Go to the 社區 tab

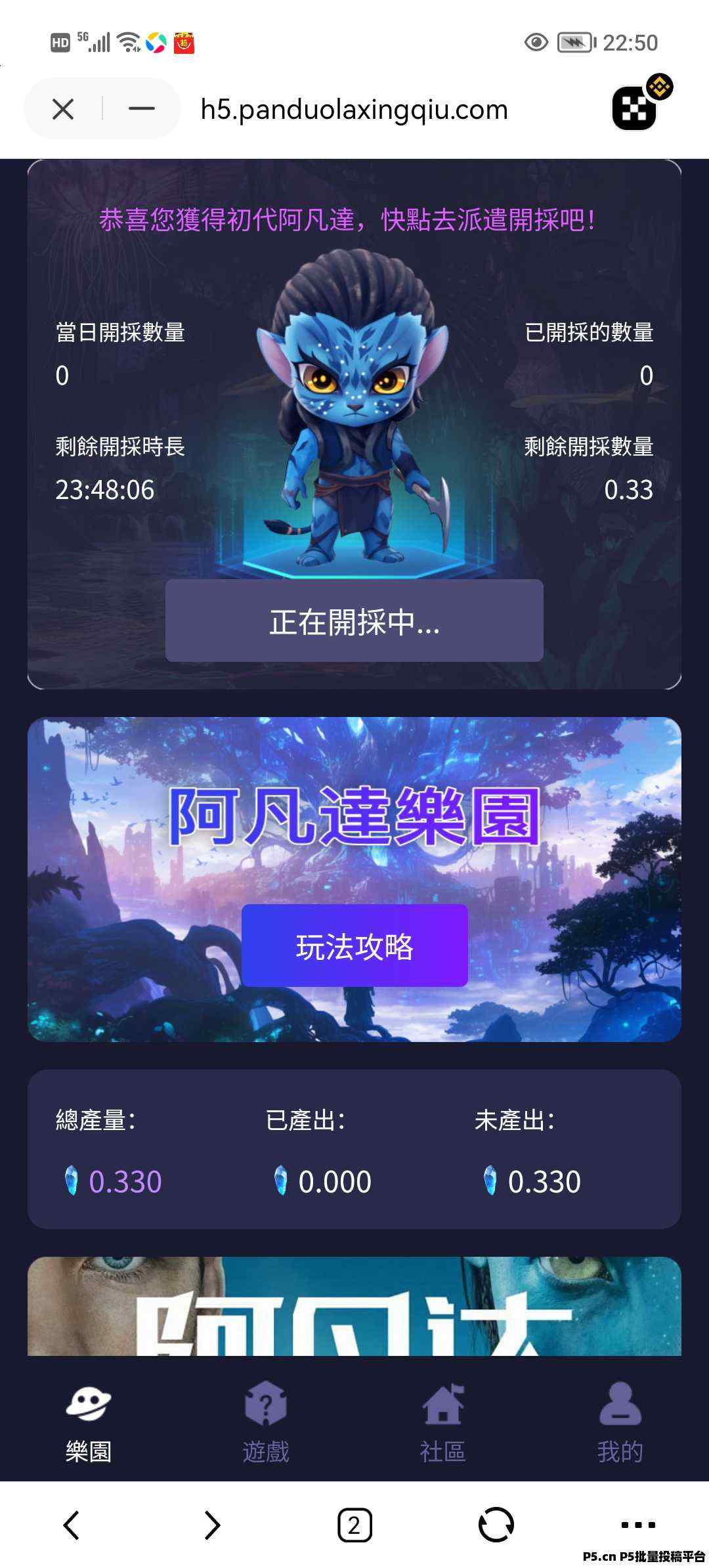443,1422
